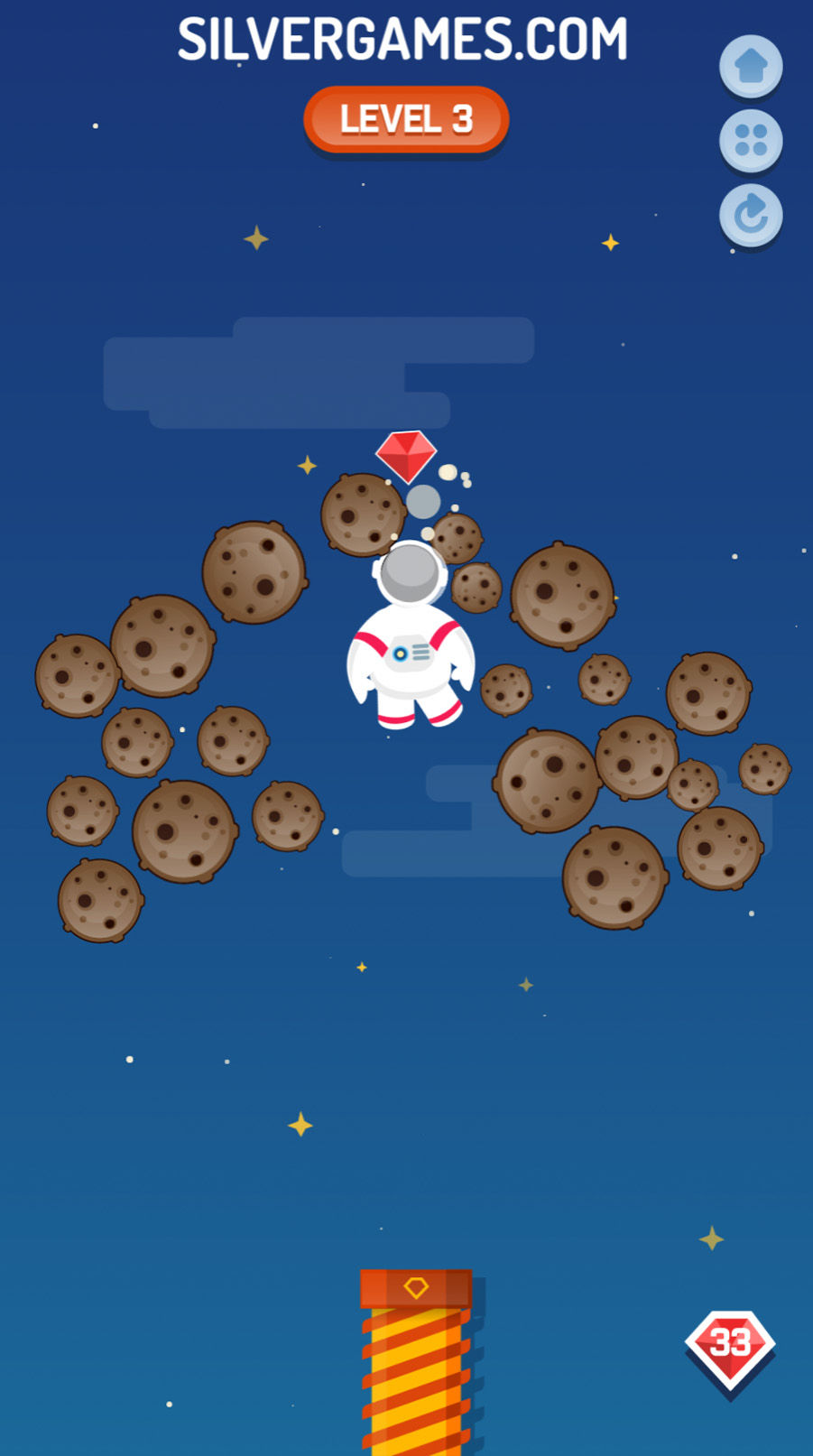This screenshot has height=1456, width=813.
Task: Go to the home screen via house icon
Action: pos(751,67)
